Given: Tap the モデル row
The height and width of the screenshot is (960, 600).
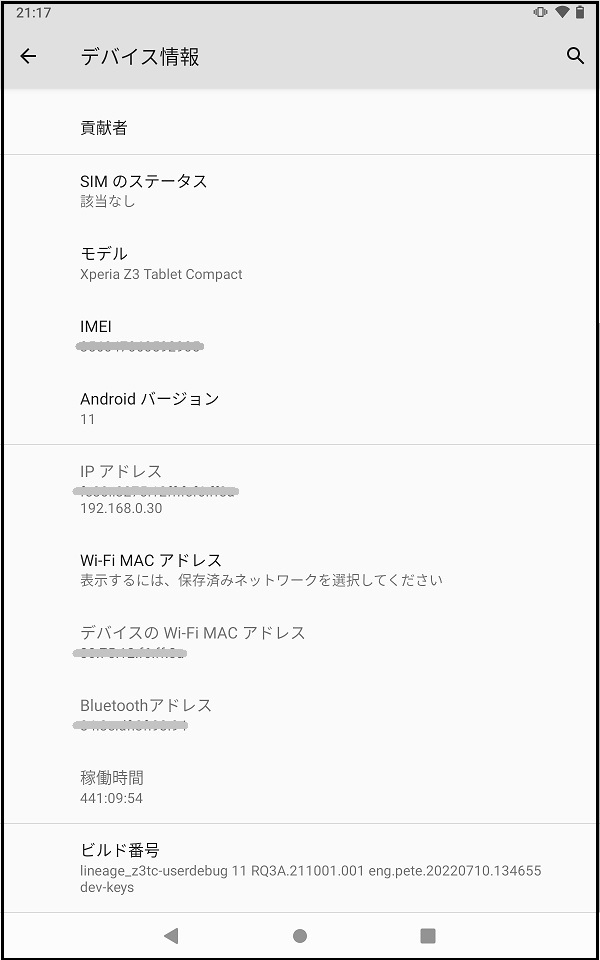Looking at the screenshot, I should tap(300, 263).
